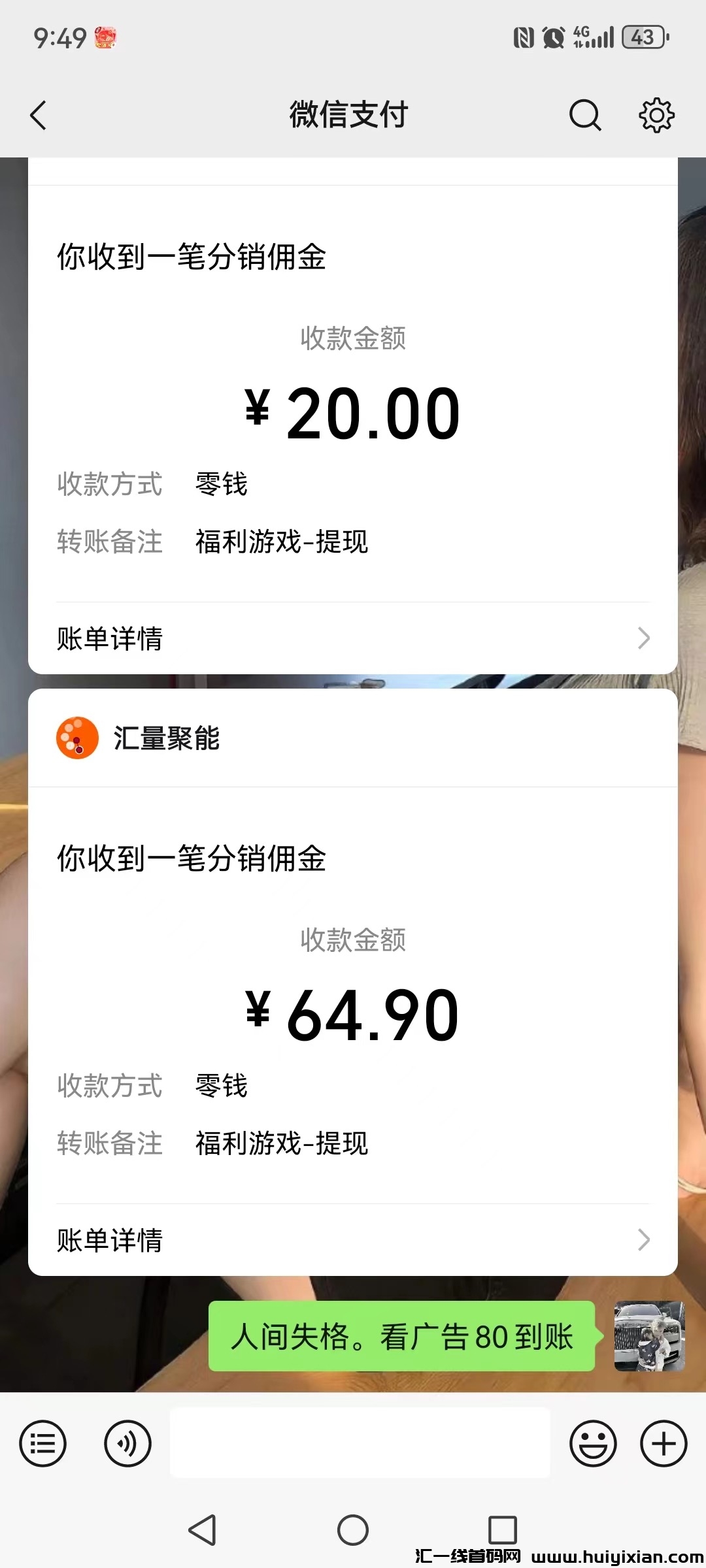Switch to voice input mode

127,1443
